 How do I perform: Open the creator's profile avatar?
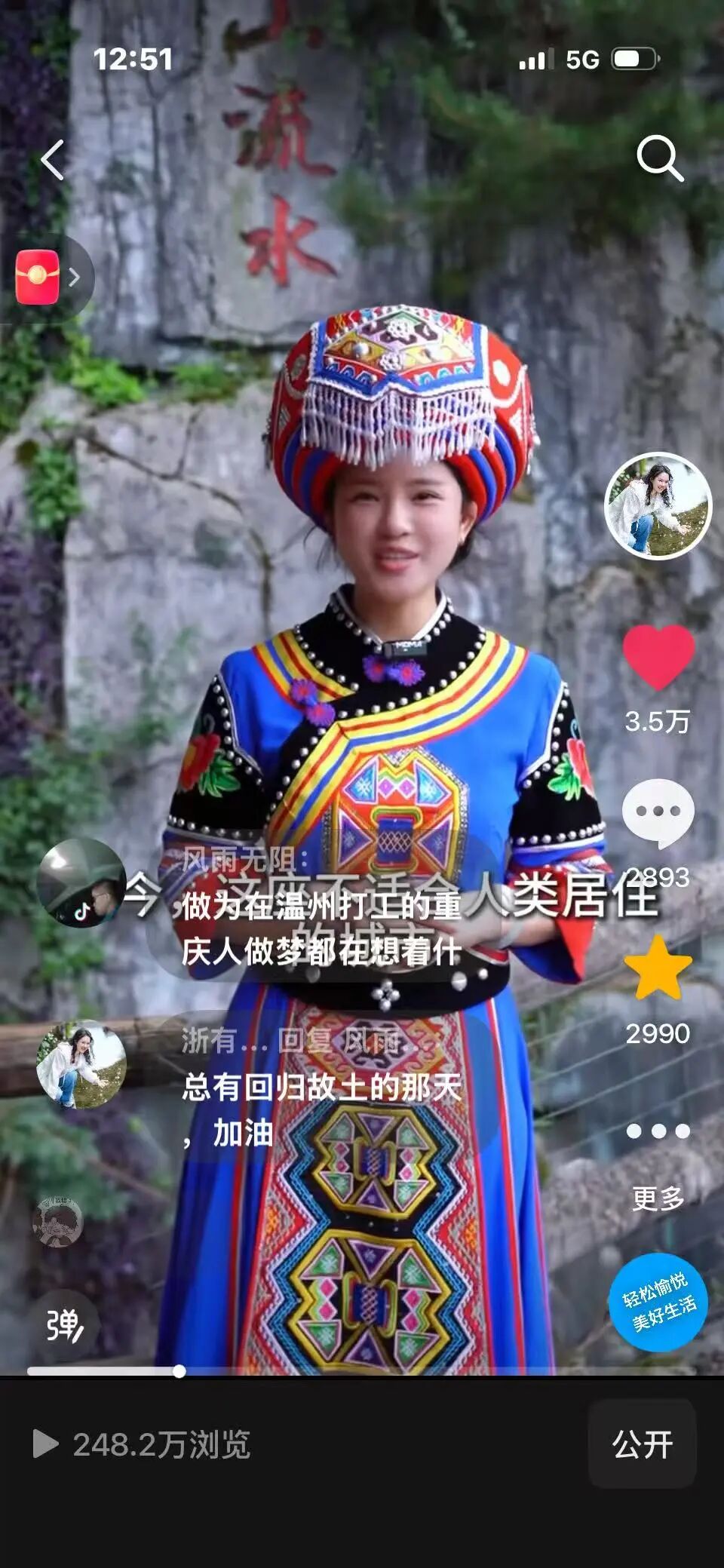click(658, 507)
